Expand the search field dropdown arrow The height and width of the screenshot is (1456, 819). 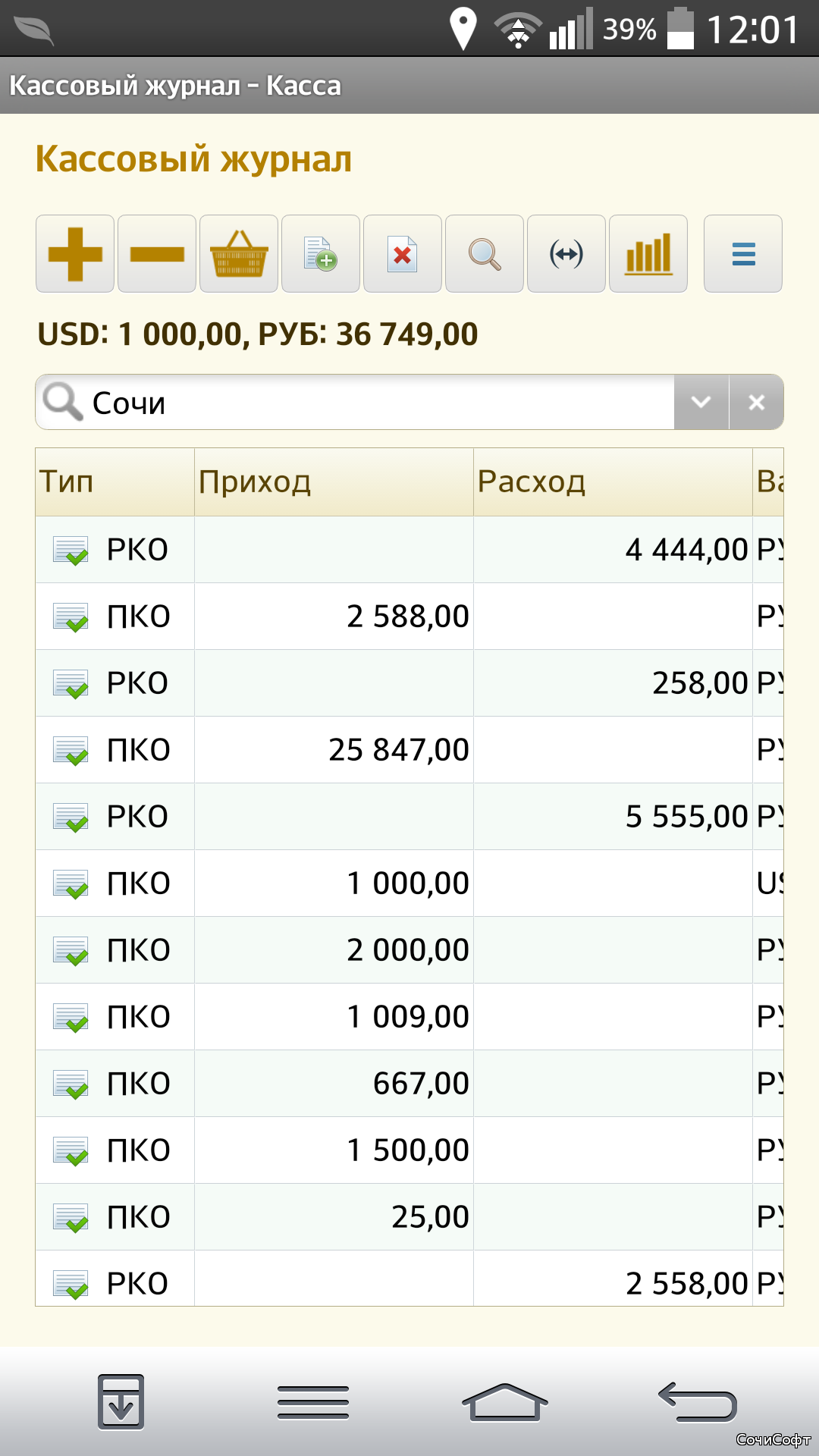click(701, 402)
